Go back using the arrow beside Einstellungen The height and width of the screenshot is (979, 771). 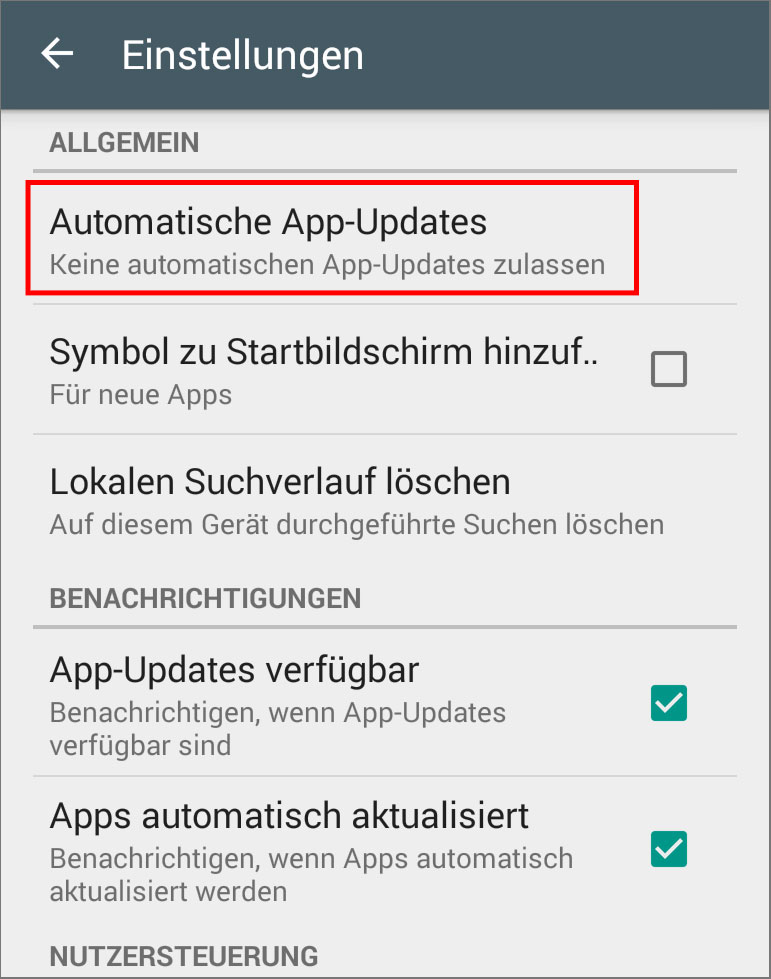click(x=57, y=54)
